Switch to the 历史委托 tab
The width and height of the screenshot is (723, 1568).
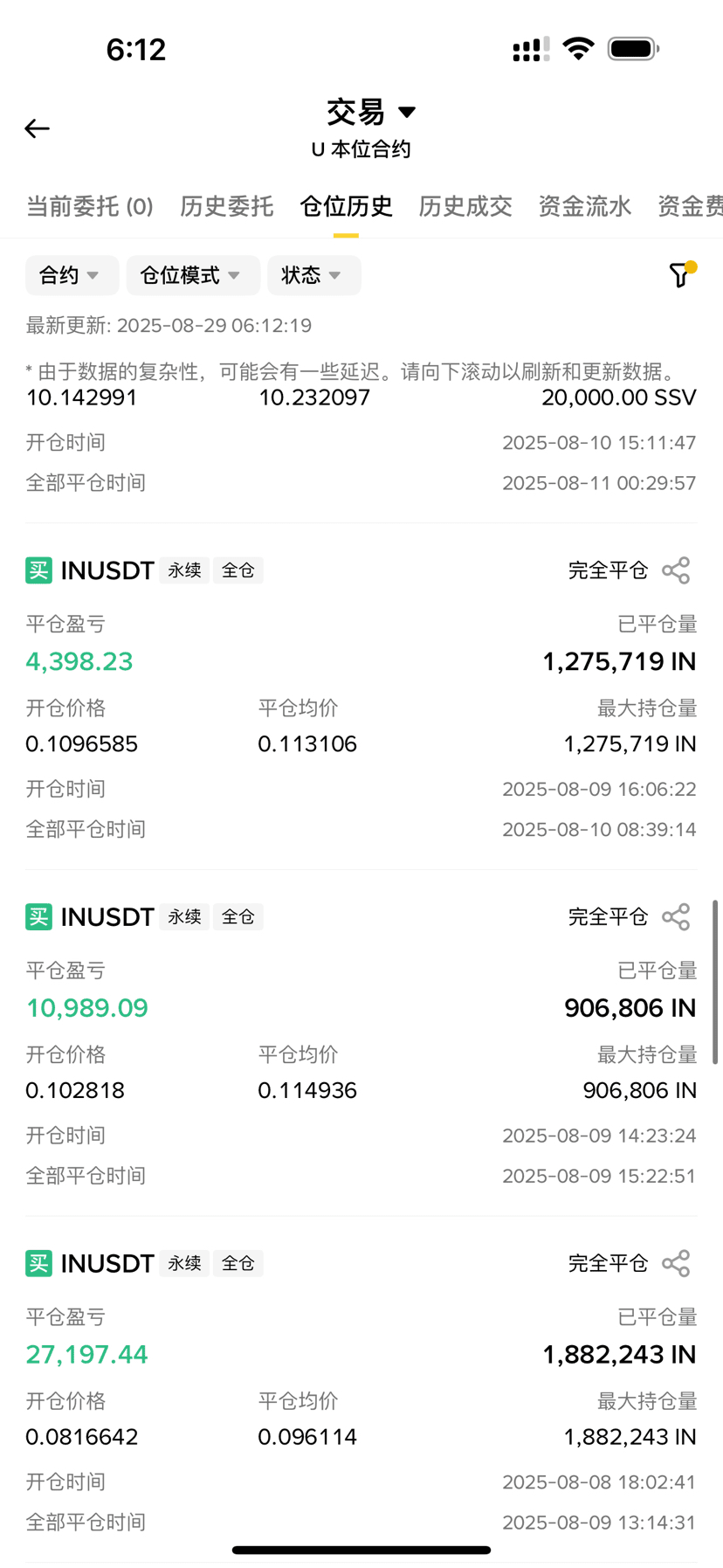point(227,206)
